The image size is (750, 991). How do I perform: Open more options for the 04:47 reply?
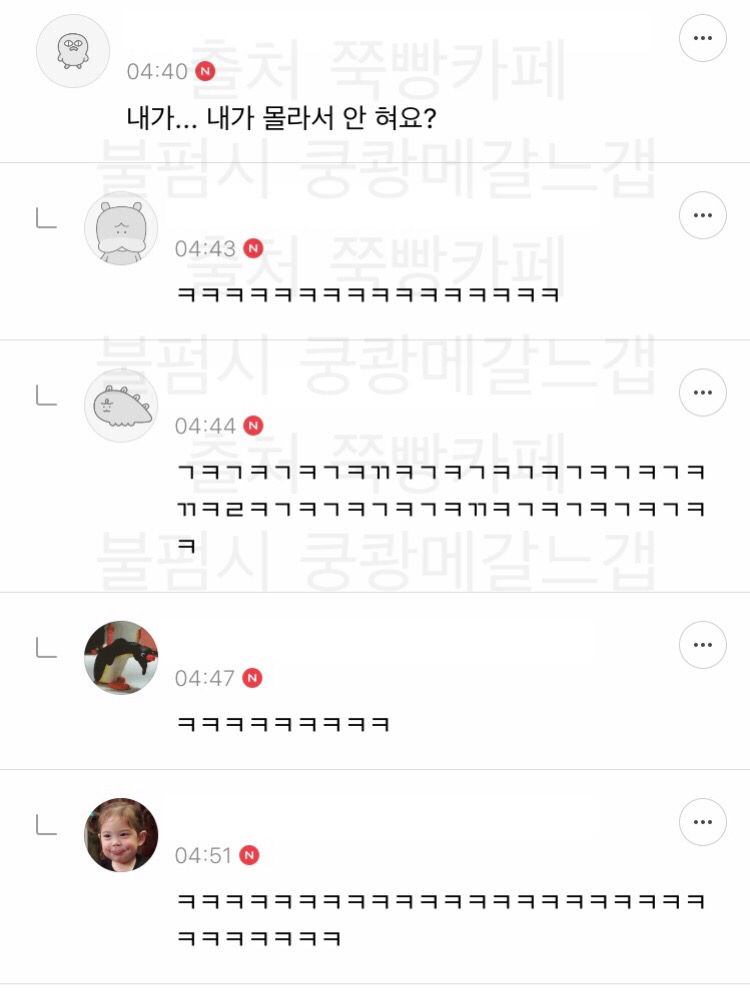703,645
